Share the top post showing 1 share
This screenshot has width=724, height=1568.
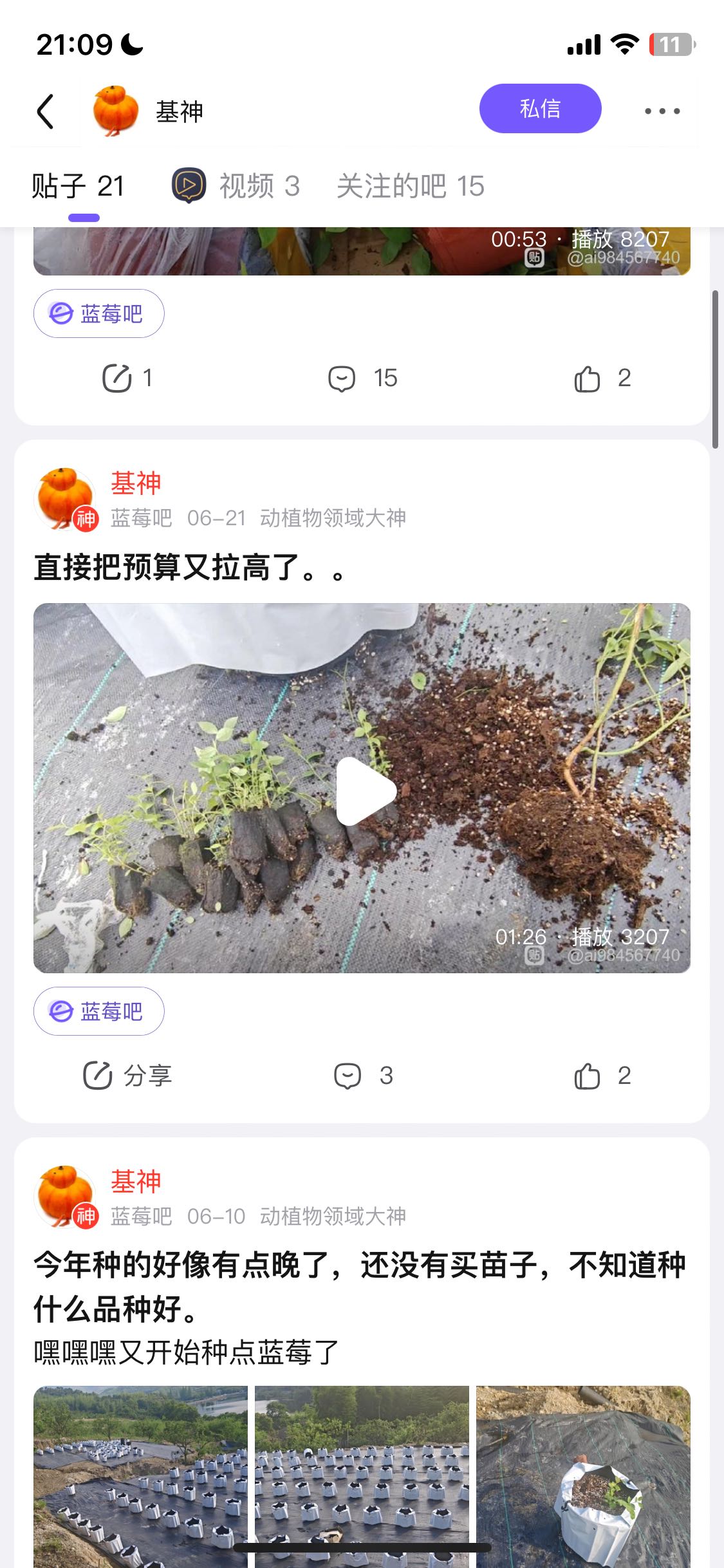click(x=127, y=378)
